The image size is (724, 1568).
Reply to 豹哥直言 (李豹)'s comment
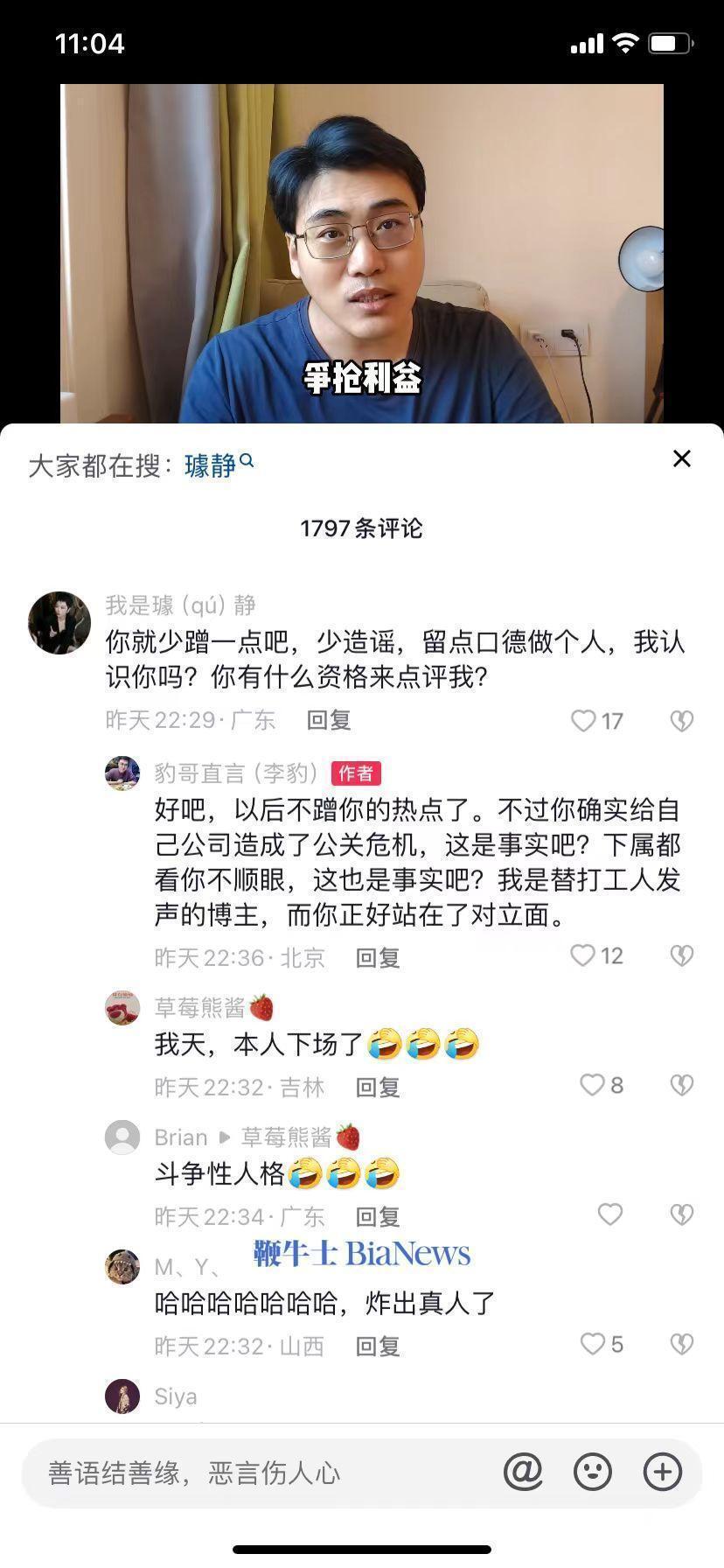pos(378,957)
